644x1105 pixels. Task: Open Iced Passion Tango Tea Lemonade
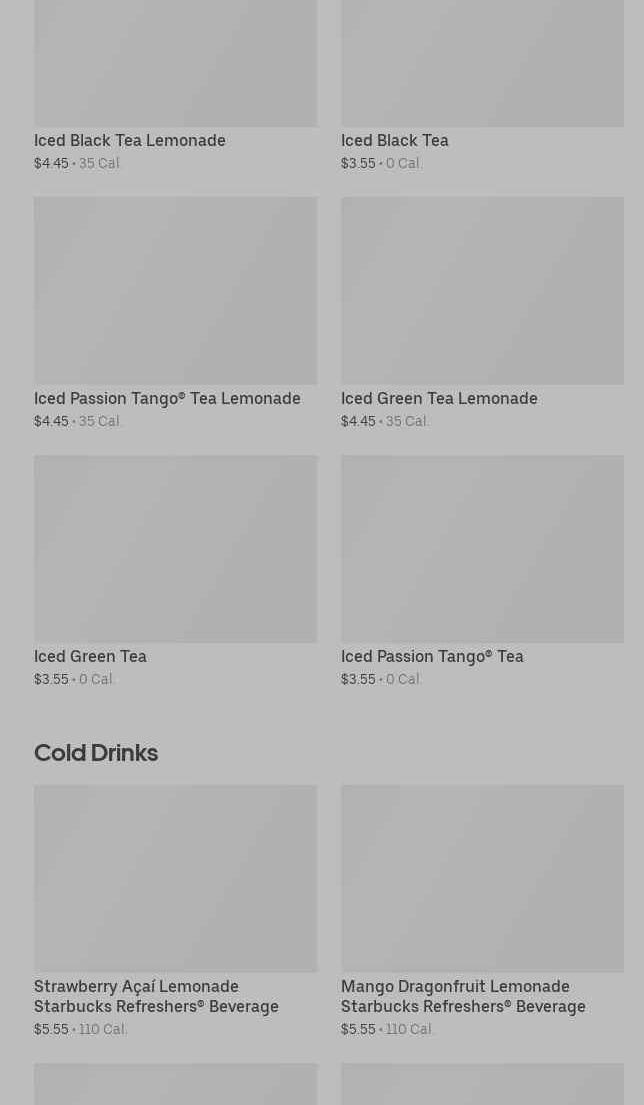click(x=175, y=314)
